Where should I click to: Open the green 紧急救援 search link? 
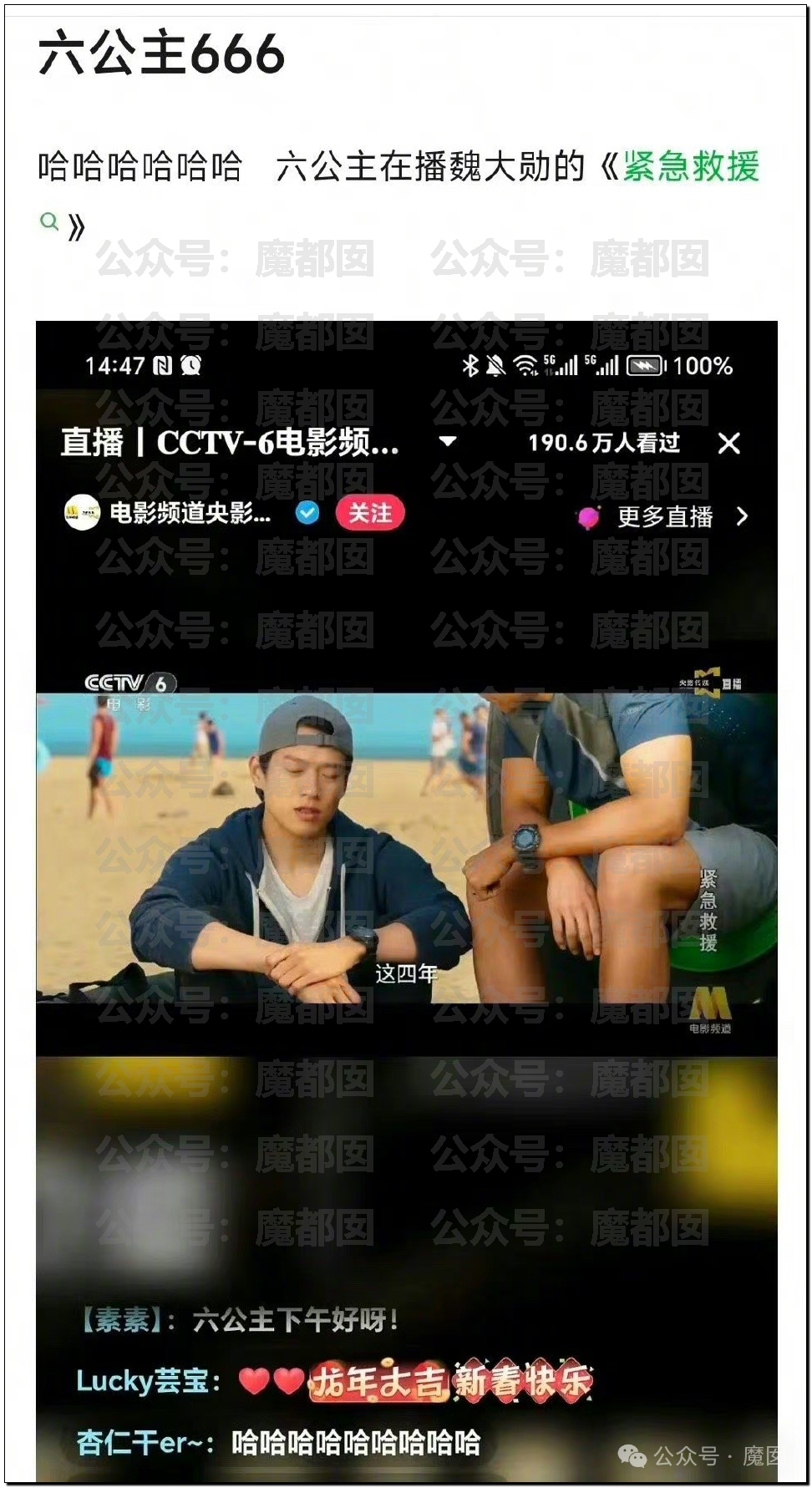point(690,165)
